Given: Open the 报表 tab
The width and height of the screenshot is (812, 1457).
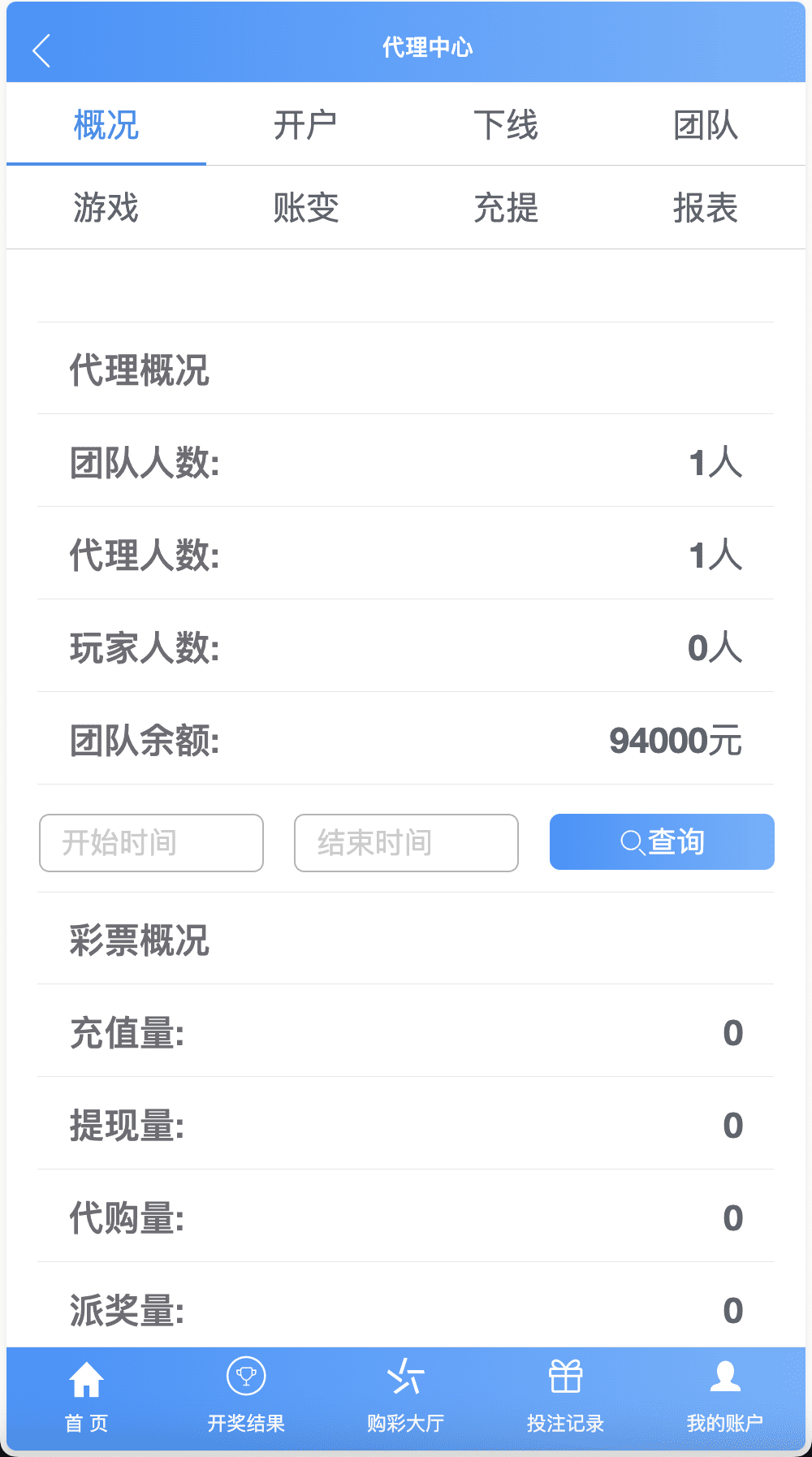Looking at the screenshot, I should 705,208.
